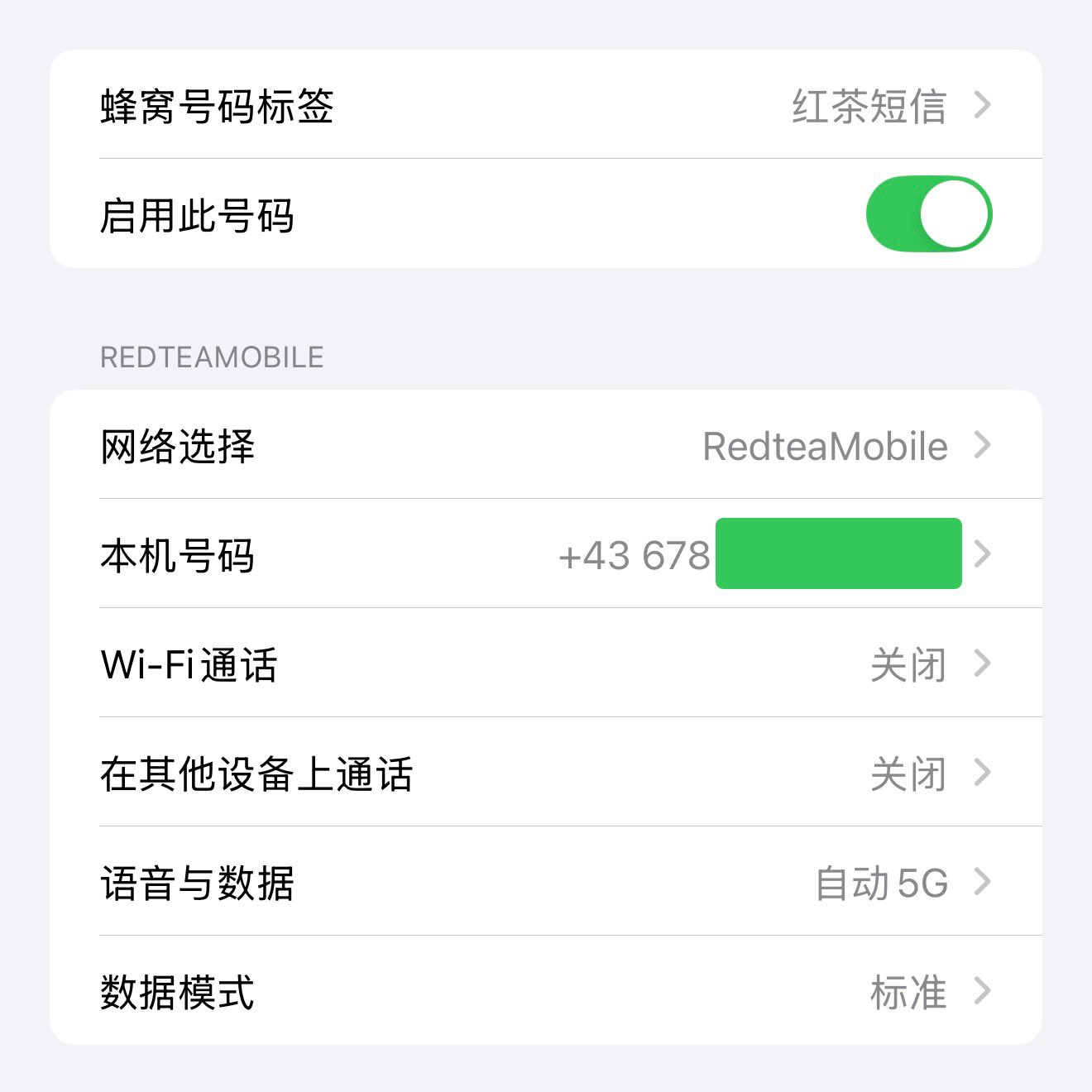Viewport: 1092px width, 1092px height.
Task: Open the 蜂窝号码标签 row
Action: pos(546,105)
